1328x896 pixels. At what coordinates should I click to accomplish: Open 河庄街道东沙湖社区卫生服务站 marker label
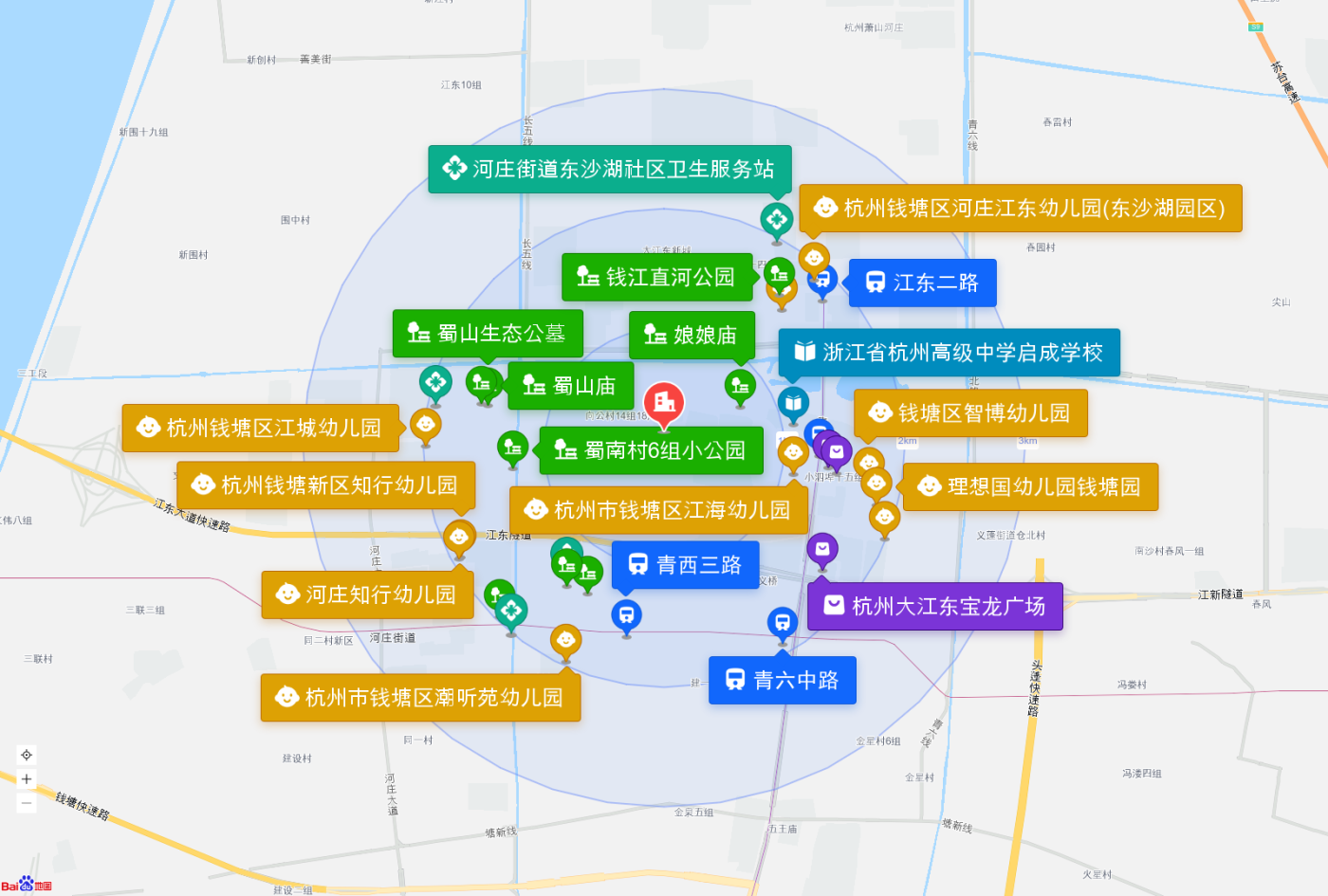click(x=609, y=169)
